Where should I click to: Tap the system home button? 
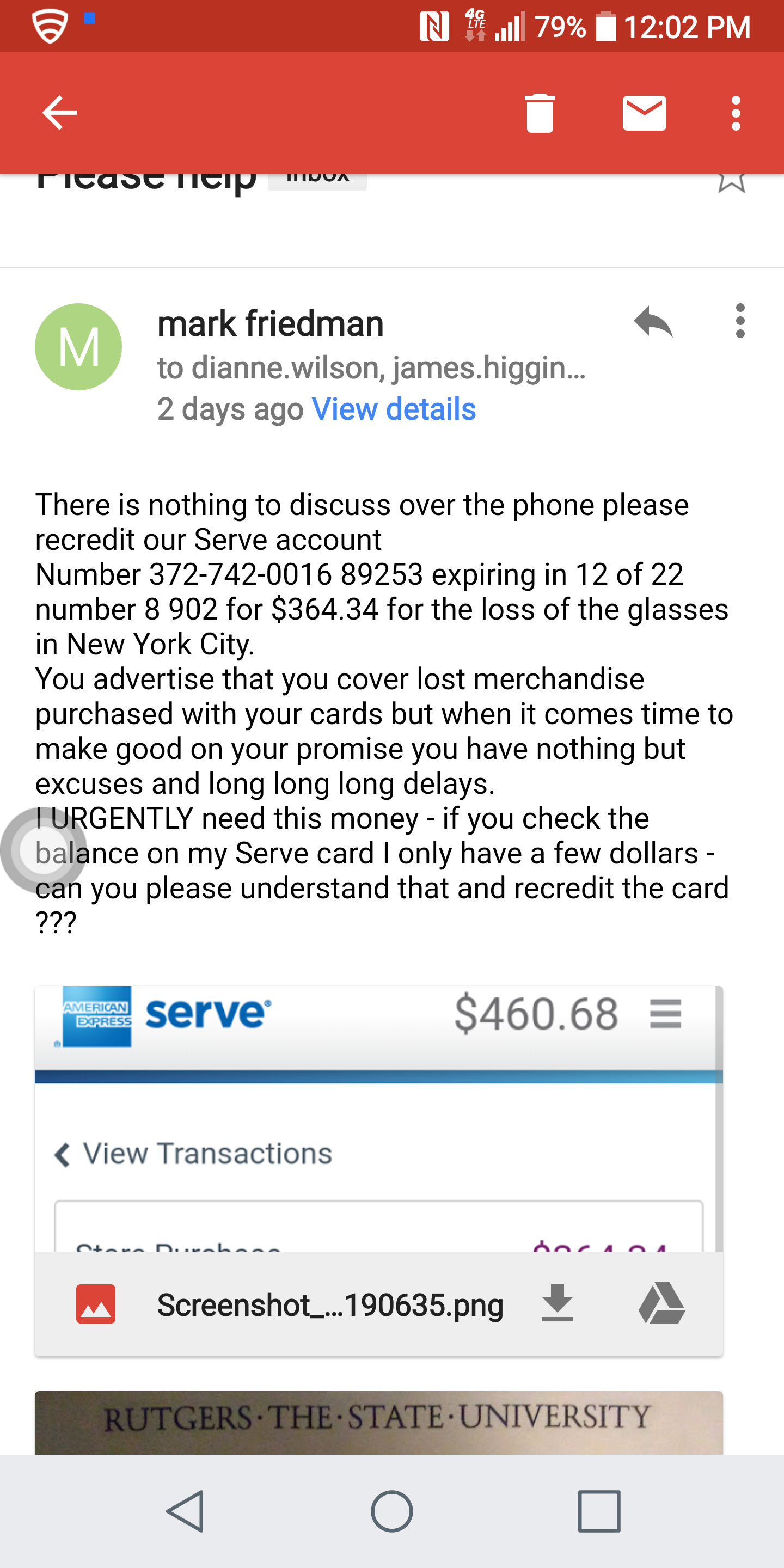(392, 1511)
